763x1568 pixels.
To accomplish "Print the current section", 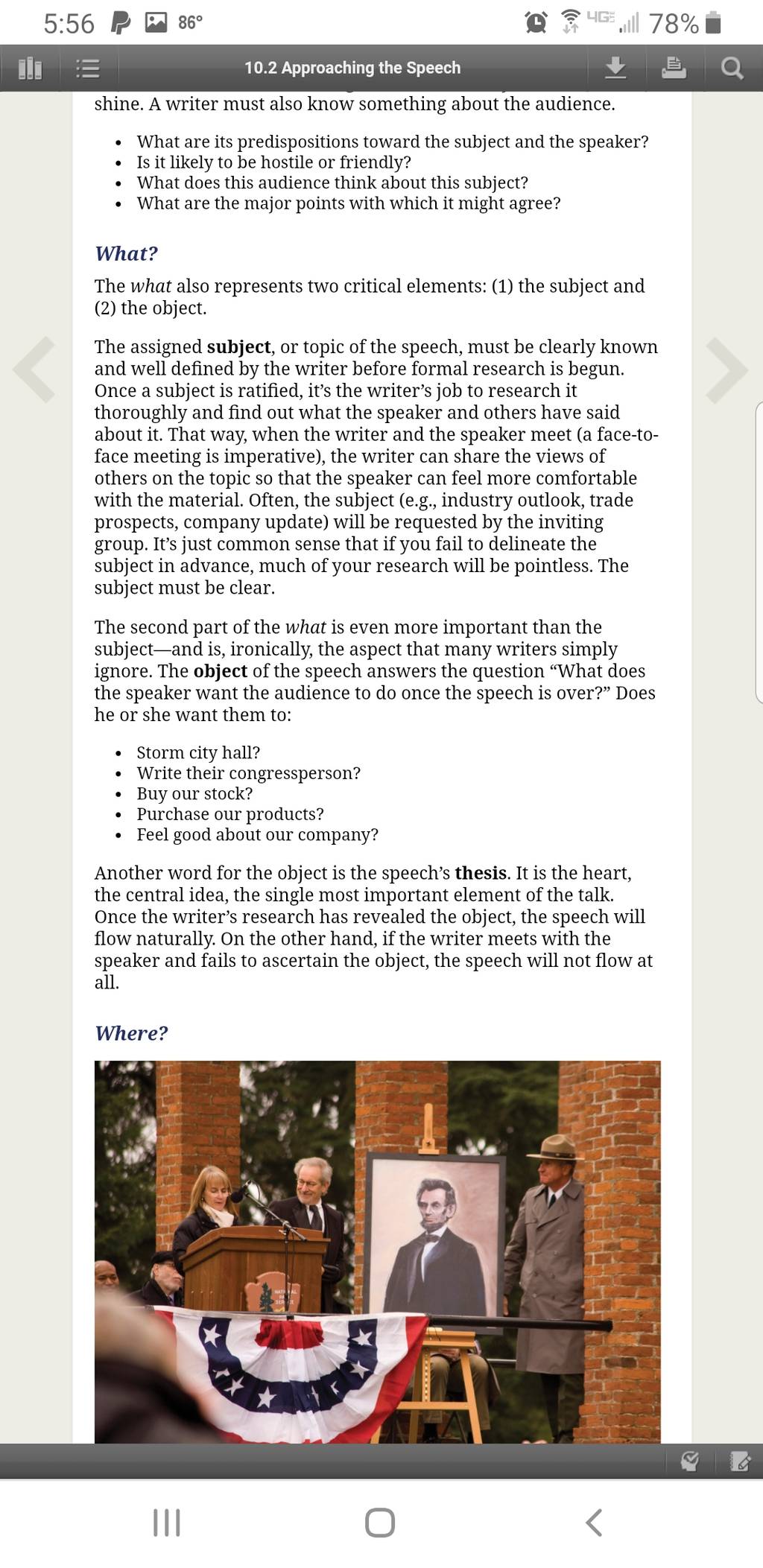I will click(674, 69).
